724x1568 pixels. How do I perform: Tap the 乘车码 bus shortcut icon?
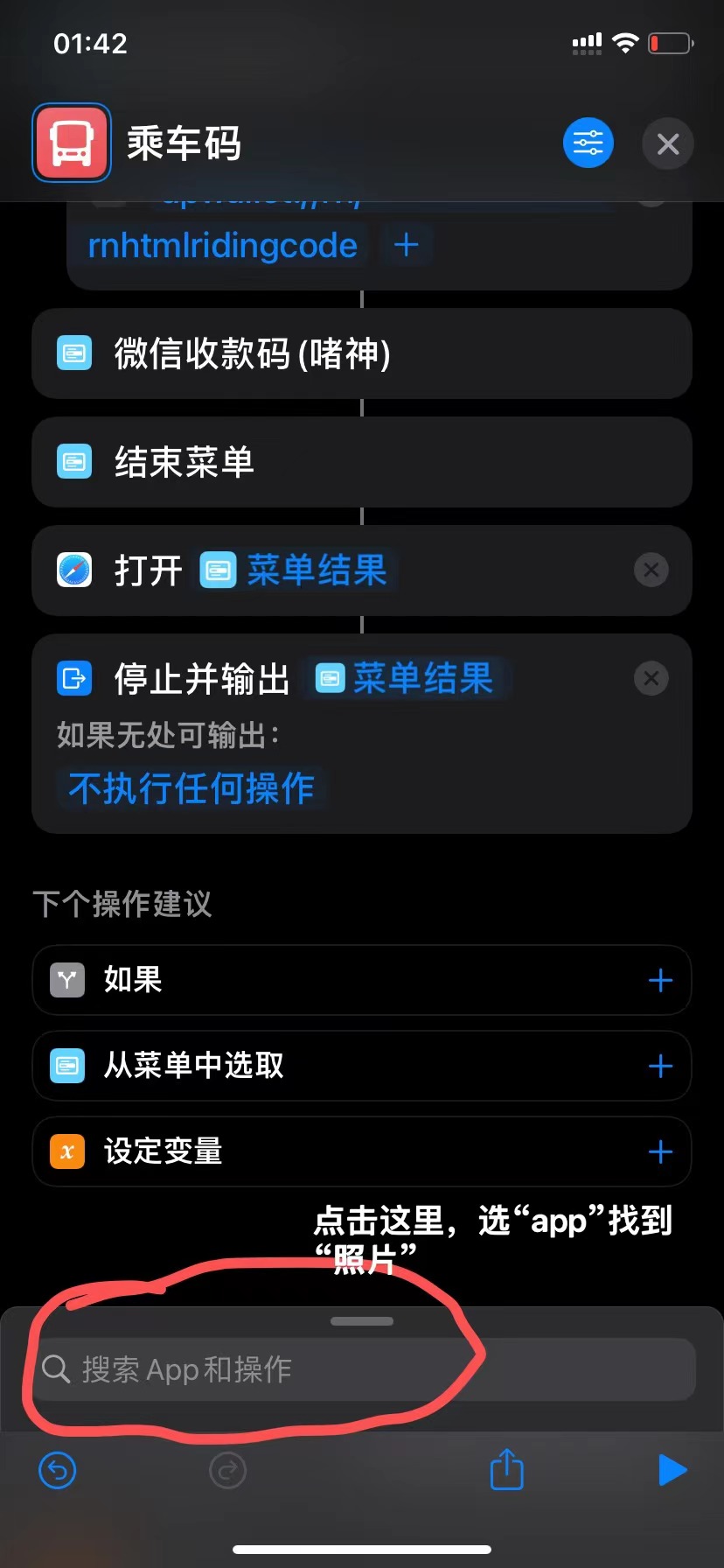click(72, 143)
